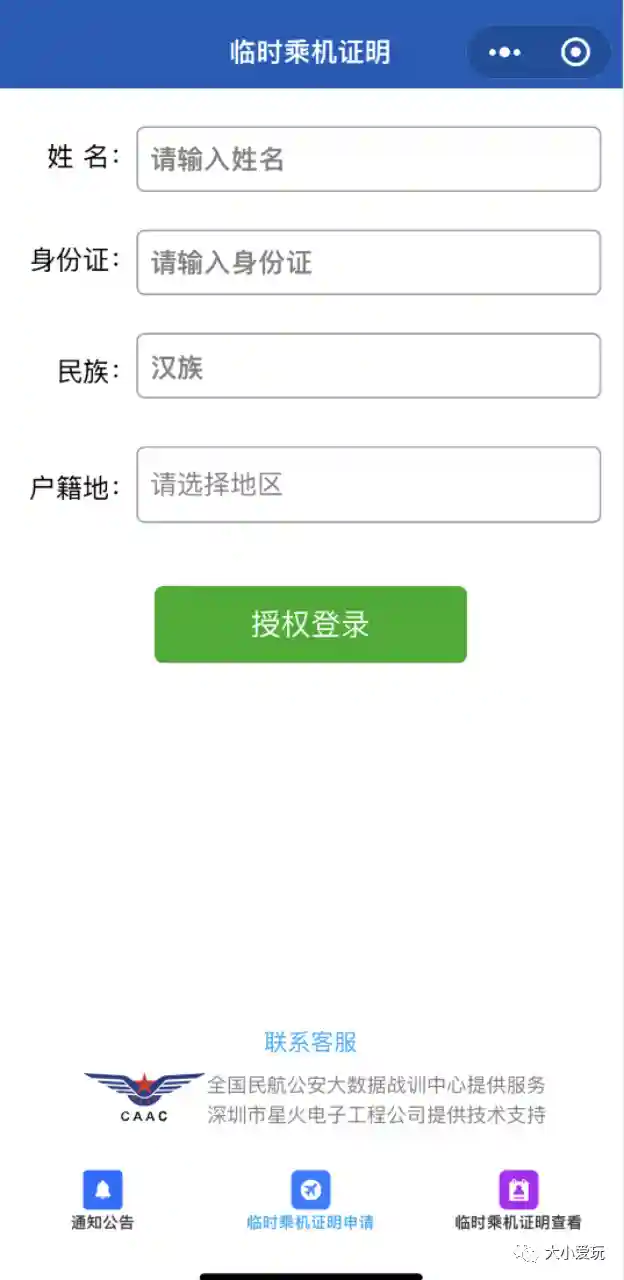Tap the green 授权登录 button
624x1280 pixels.
310,624
